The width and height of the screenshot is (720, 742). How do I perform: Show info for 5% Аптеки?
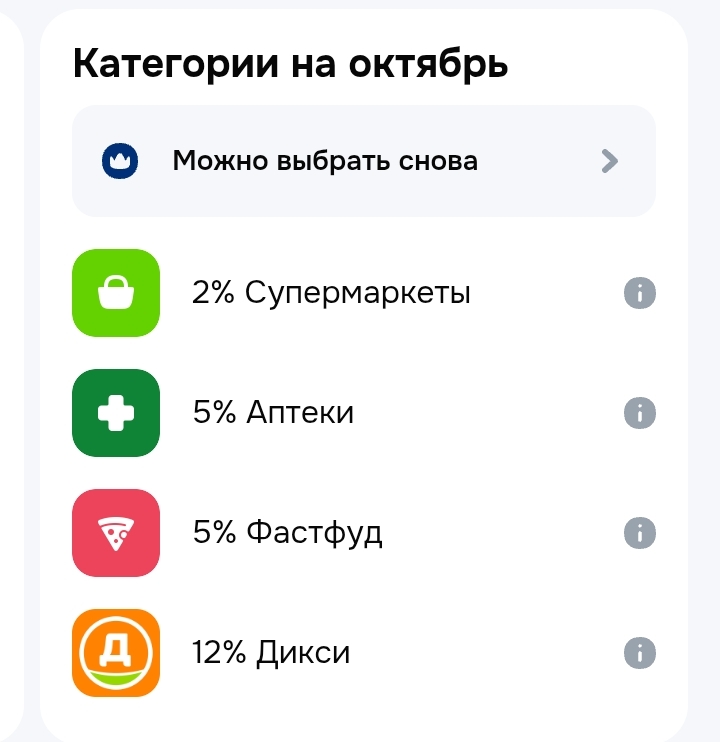640,413
